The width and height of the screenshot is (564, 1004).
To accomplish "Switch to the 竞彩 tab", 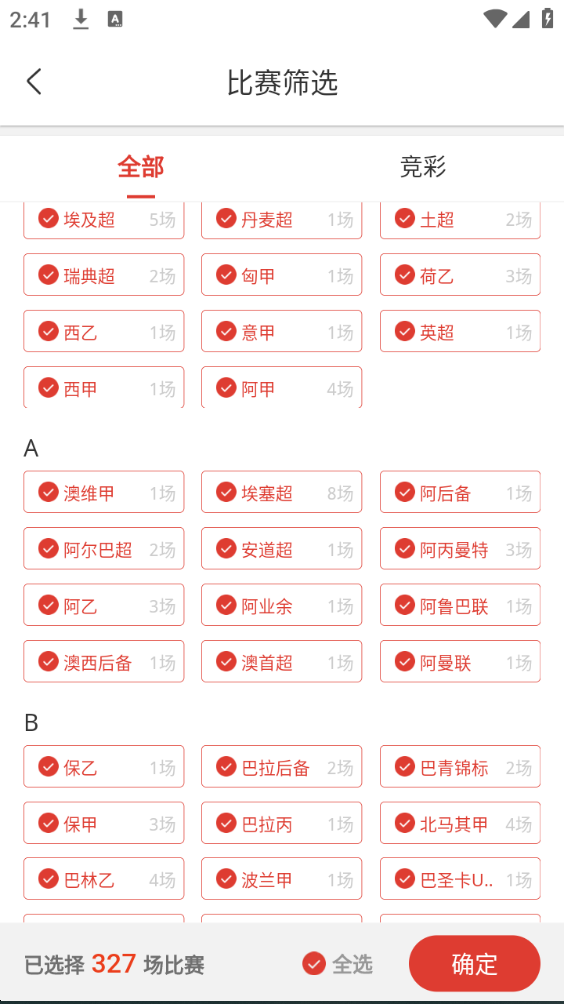I will pos(423,168).
